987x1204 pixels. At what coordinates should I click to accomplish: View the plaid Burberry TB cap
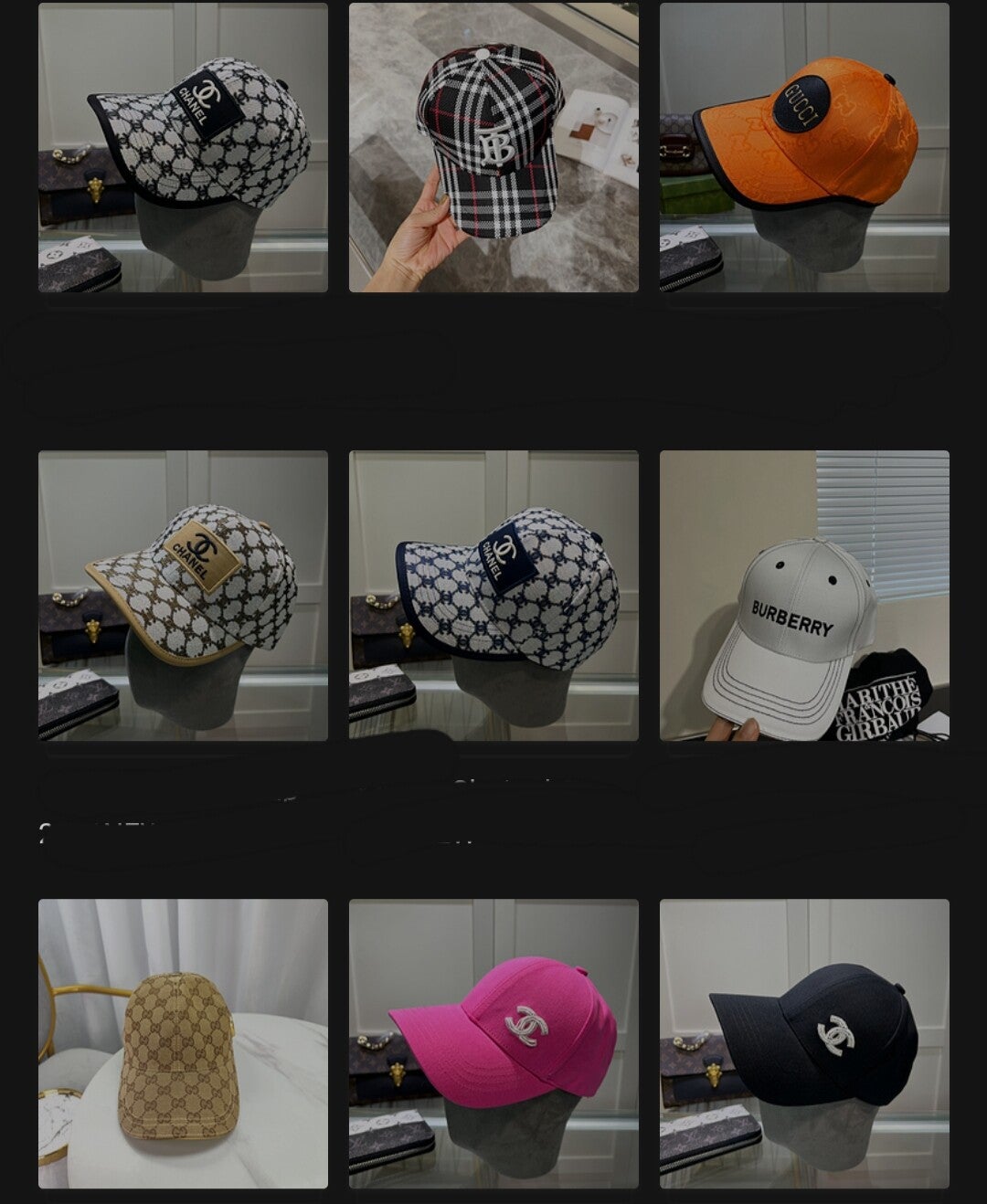(x=493, y=147)
